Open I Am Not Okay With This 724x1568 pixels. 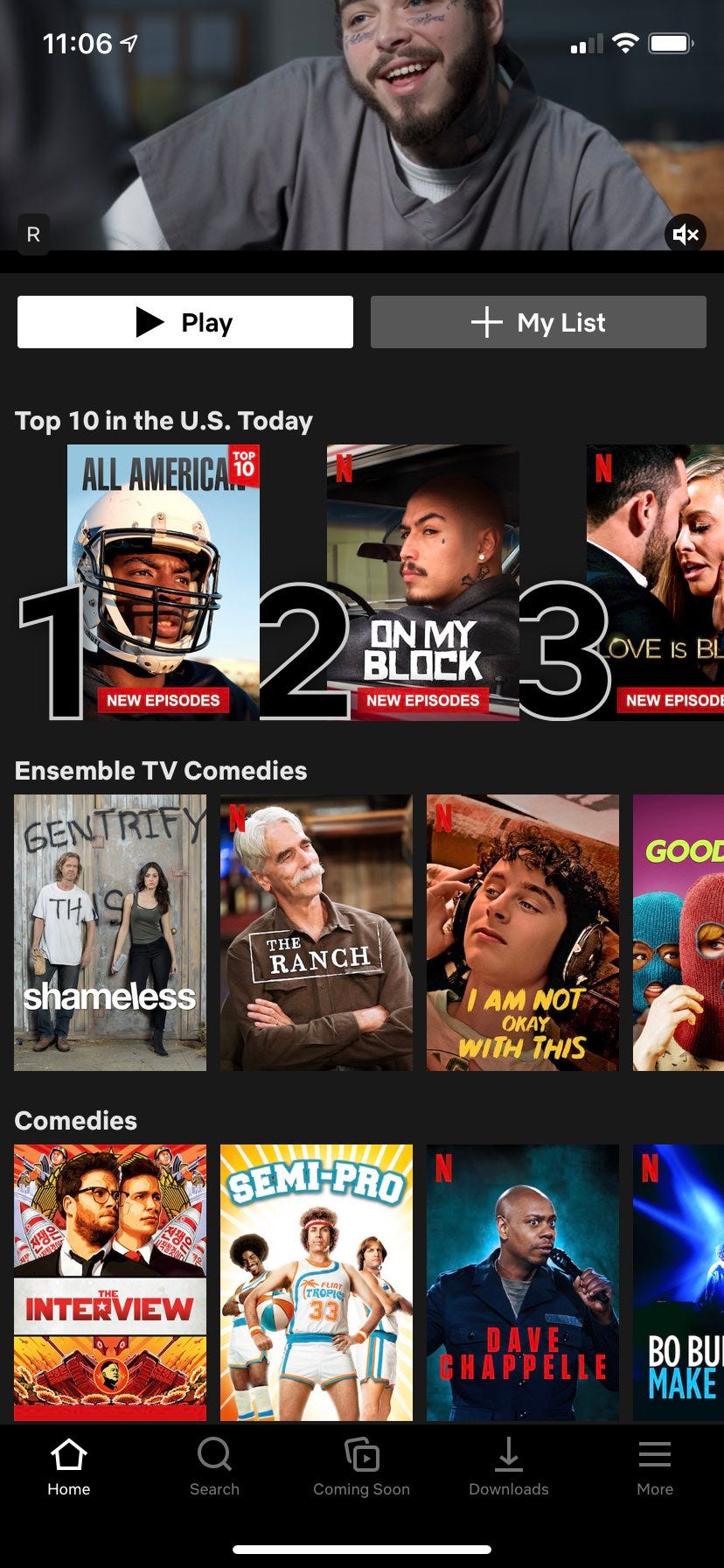point(522,932)
